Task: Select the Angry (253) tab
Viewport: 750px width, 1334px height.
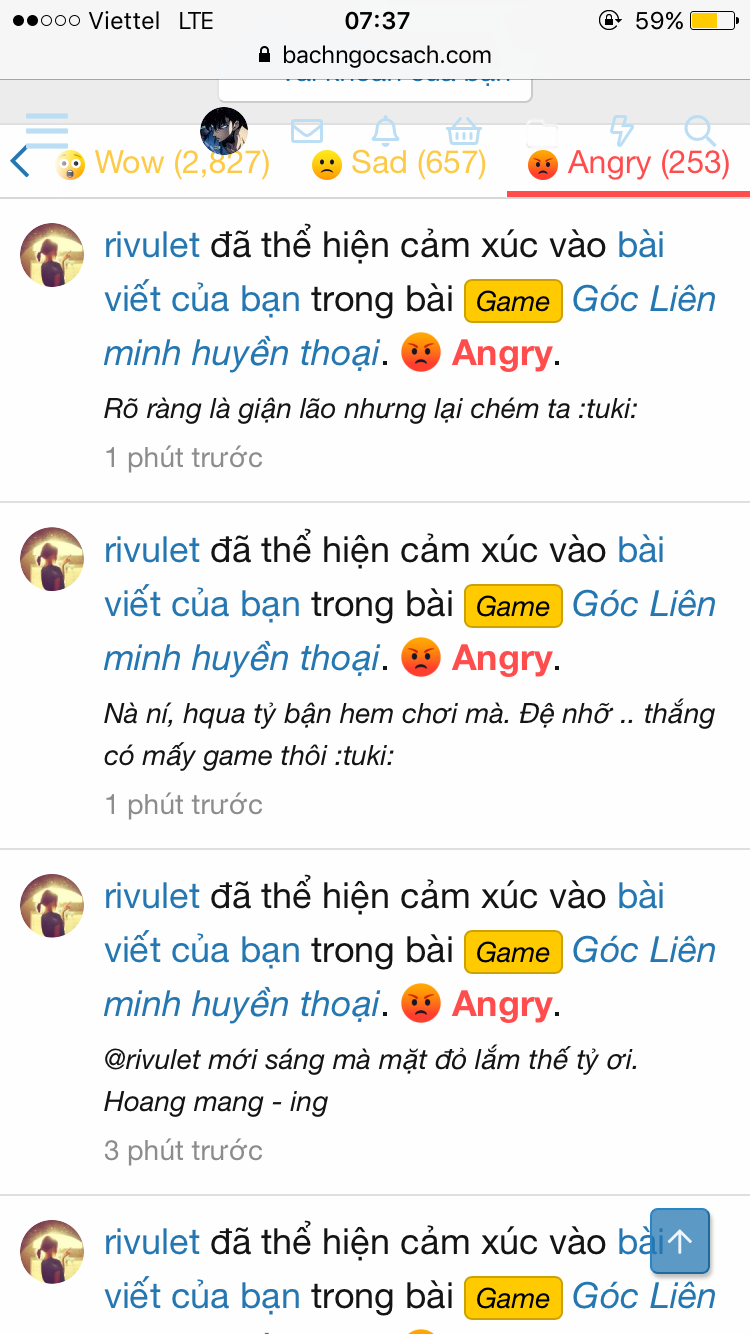Action: click(x=629, y=163)
